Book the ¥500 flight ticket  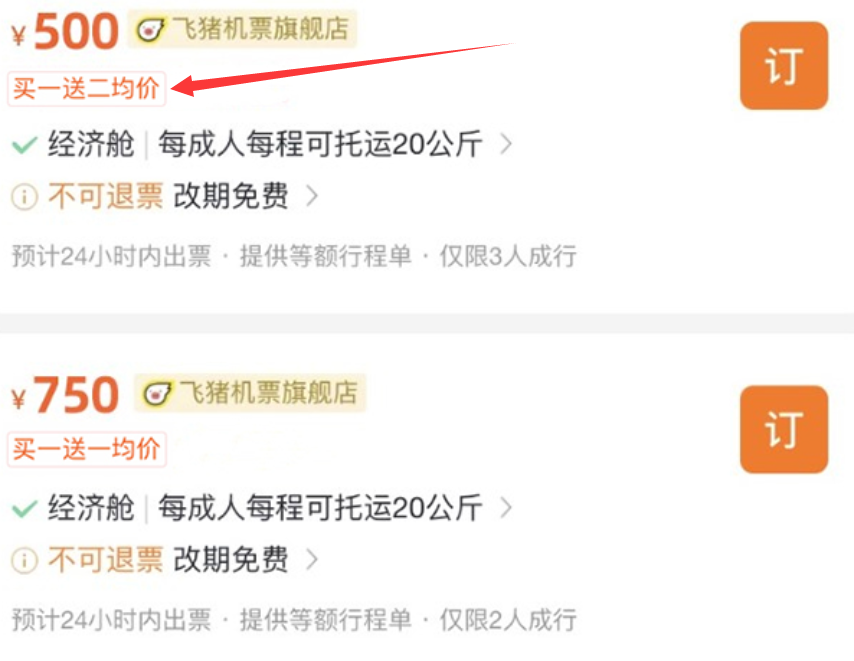tap(783, 66)
